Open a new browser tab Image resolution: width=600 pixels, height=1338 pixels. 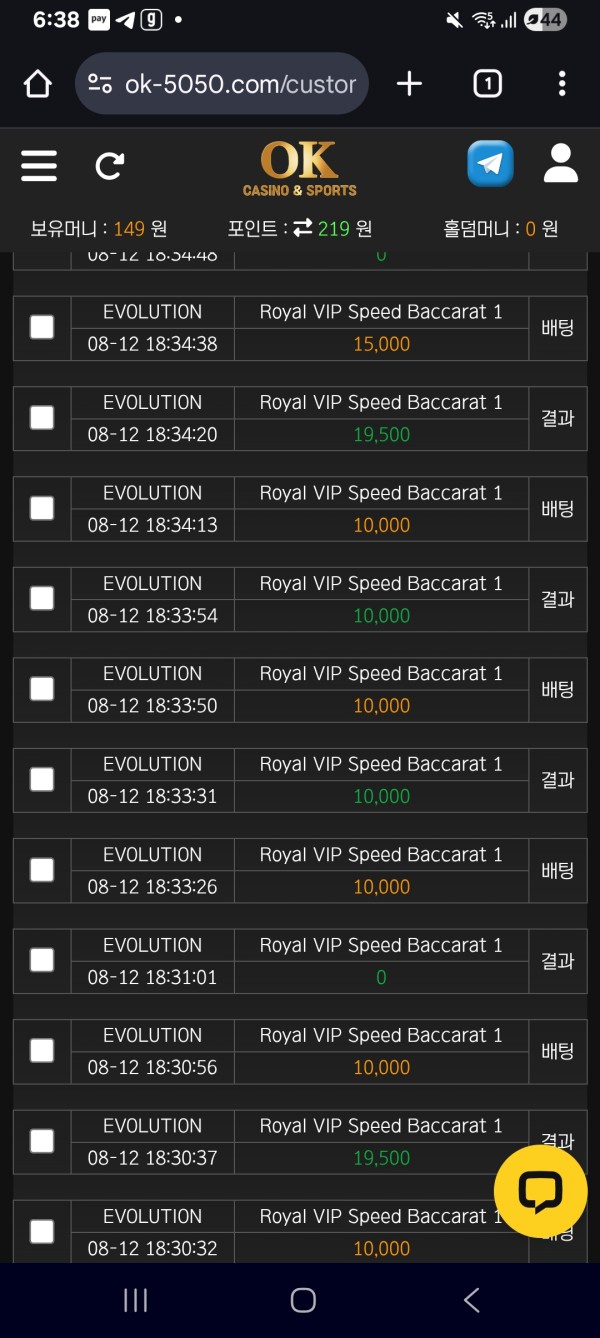[409, 84]
